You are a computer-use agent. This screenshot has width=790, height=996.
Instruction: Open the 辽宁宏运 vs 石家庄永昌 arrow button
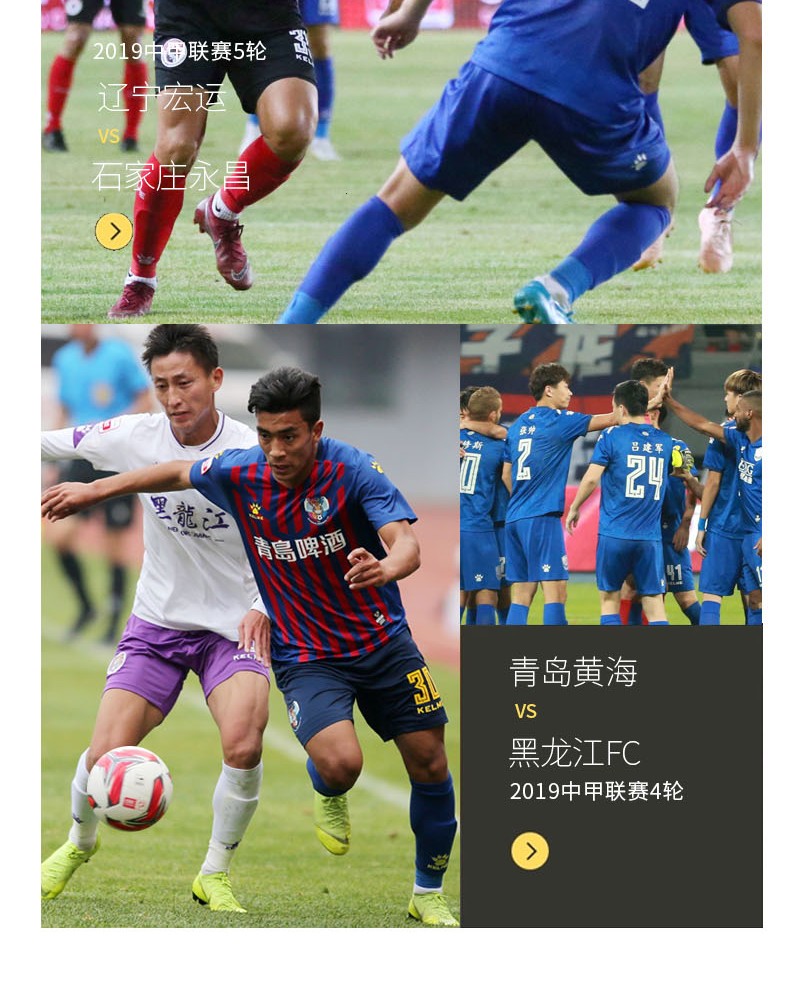click(114, 232)
